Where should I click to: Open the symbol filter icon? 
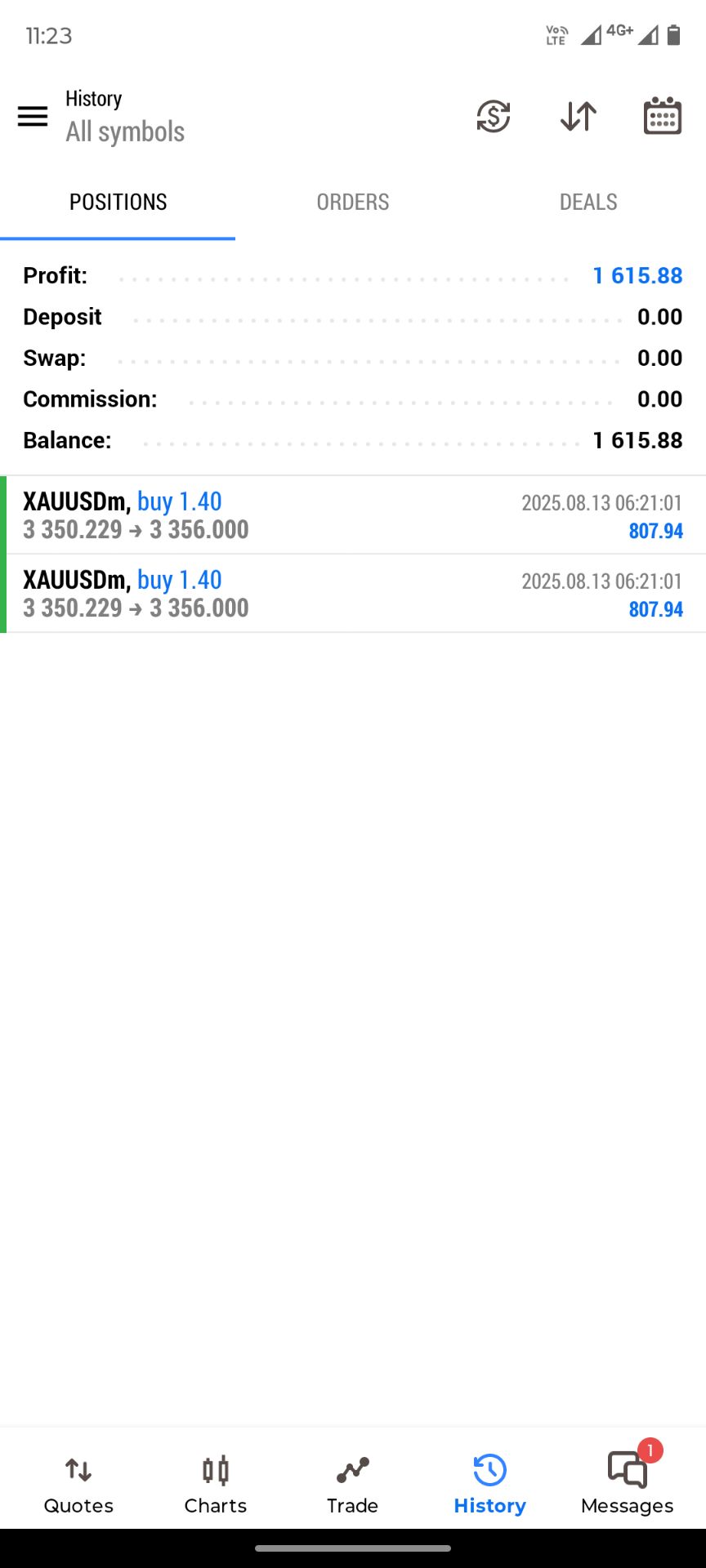coord(494,116)
